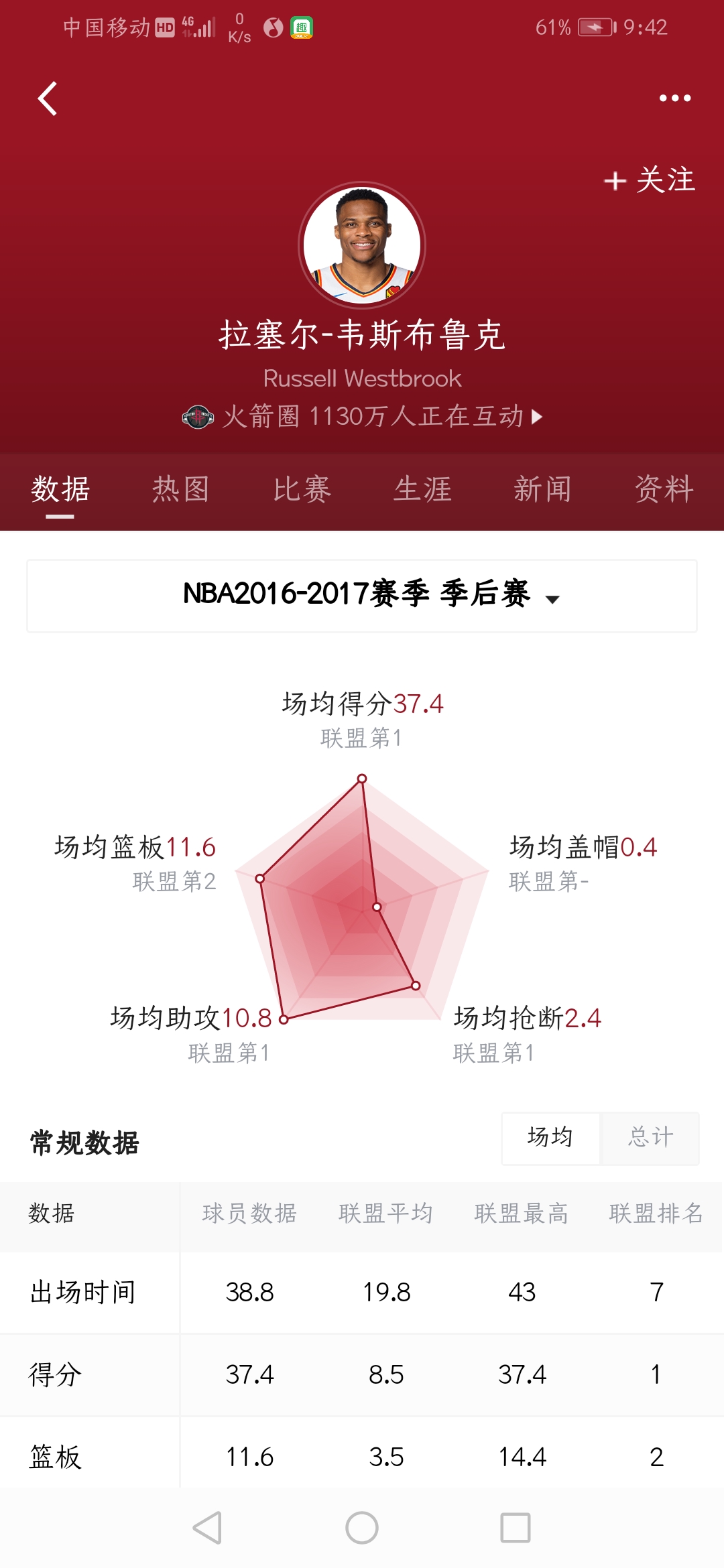Open the 火箭圈 fan circle link
This screenshot has width=724, height=1568.
tap(362, 416)
